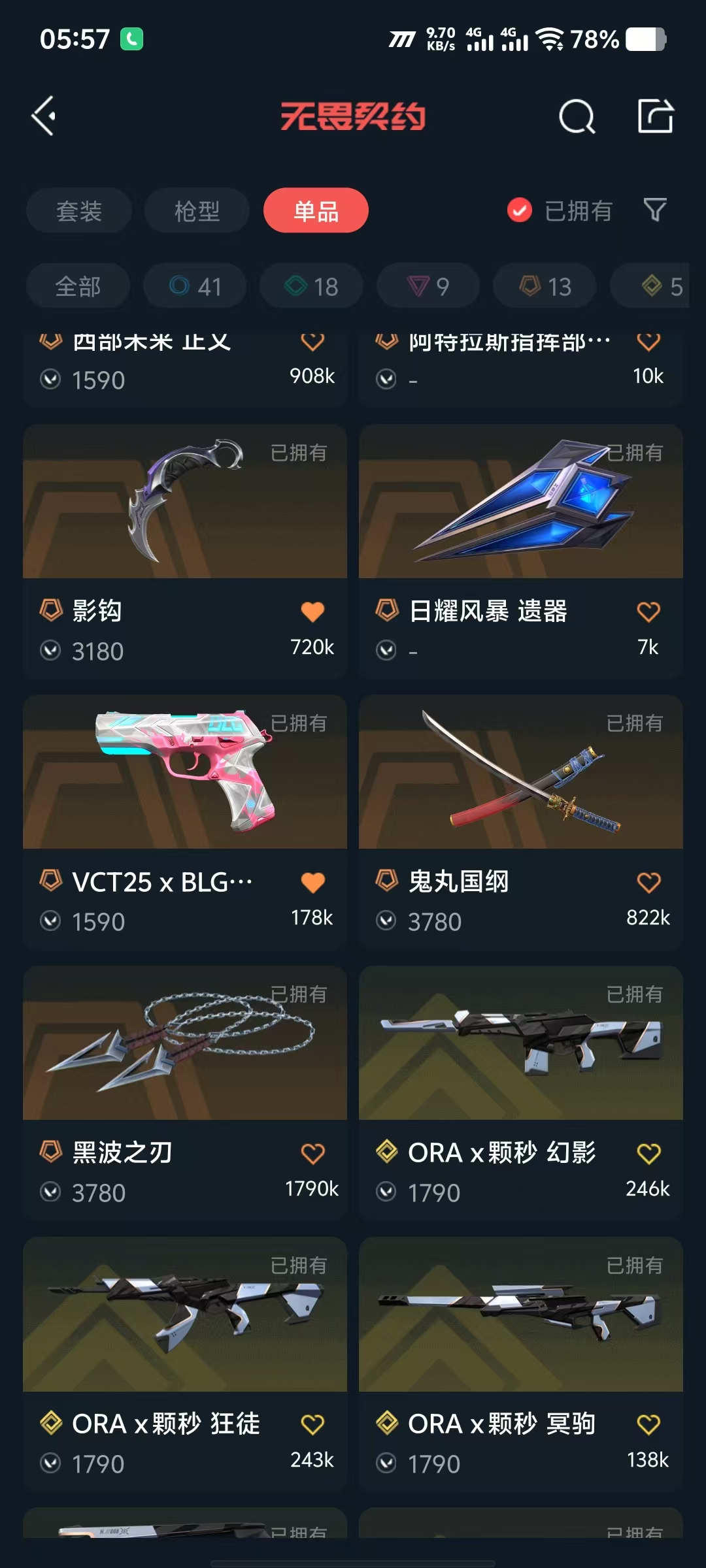Select the 全部 filter chip
Screen dimensions: 706x1568
click(x=78, y=286)
